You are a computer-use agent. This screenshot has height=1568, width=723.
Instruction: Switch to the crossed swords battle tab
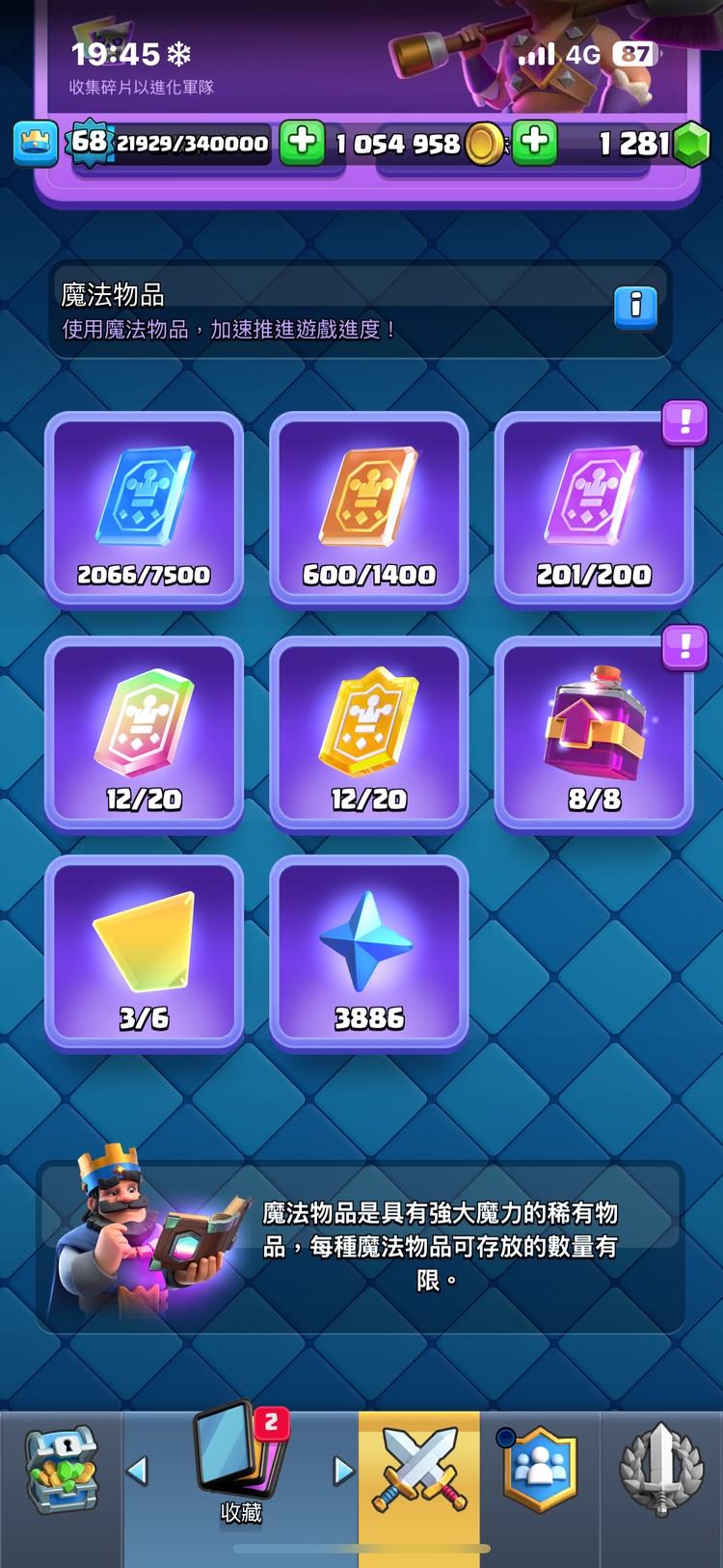coord(419,1470)
